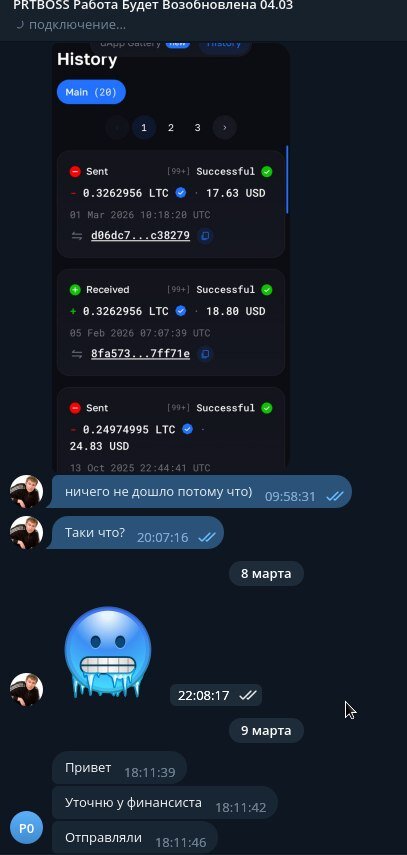The width and height of the screenshot is (407, 855).
Task: Tap the frozen face emoji sticker
Action: tap(108, 651)
